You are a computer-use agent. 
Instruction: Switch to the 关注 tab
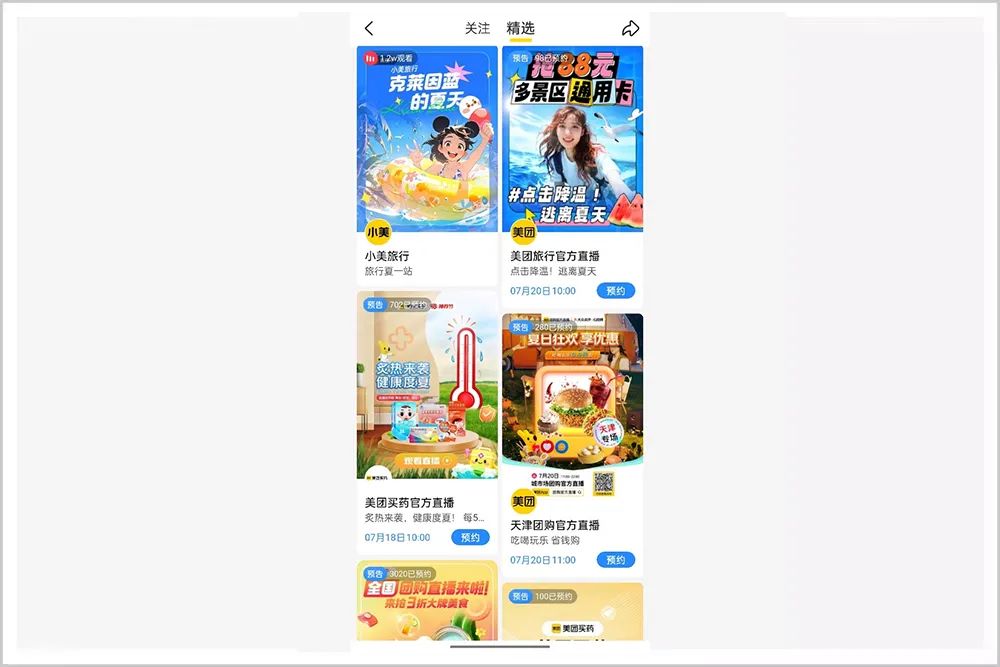pyautogui.click(x=477, y=28)
